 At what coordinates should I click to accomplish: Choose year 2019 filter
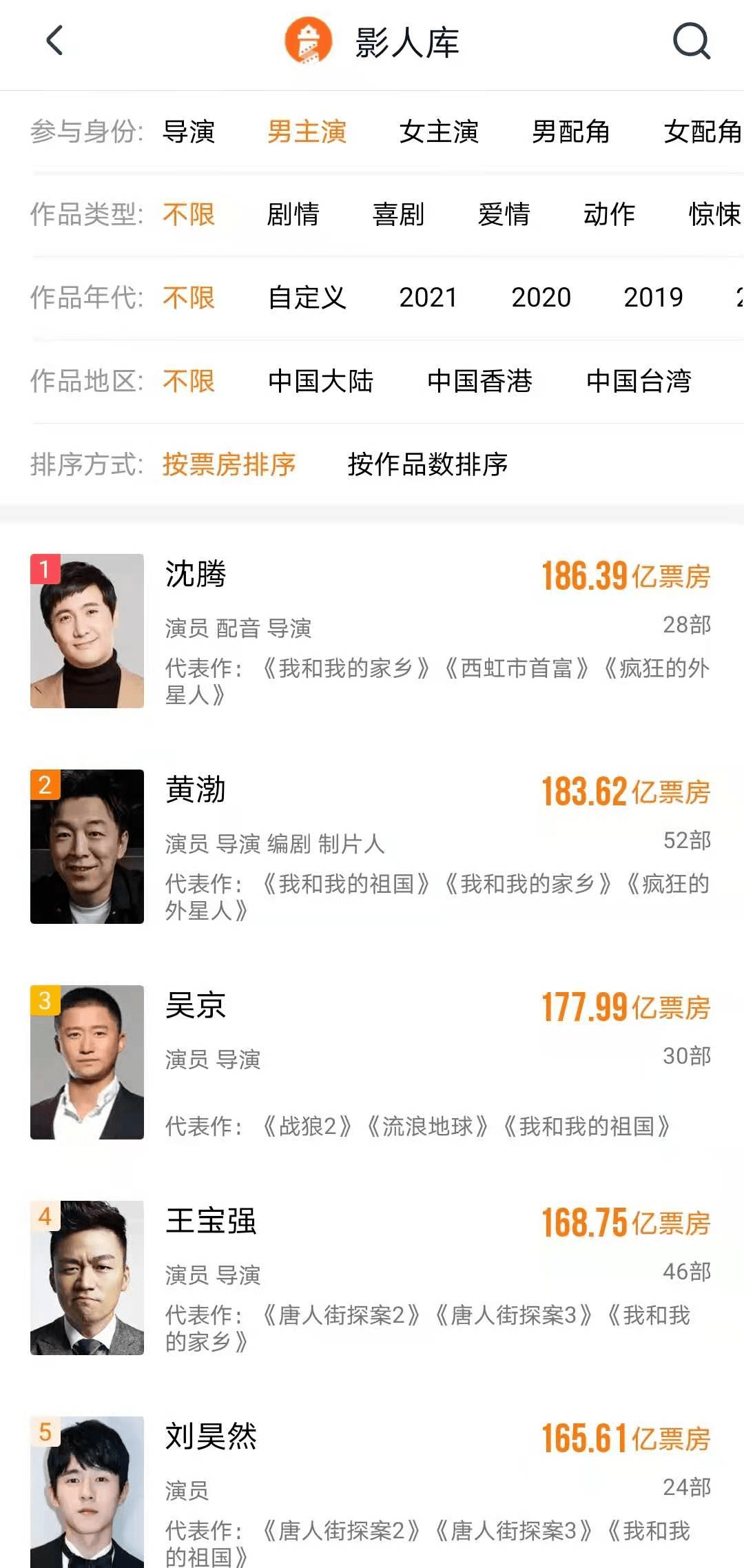[x=653, y=298]
